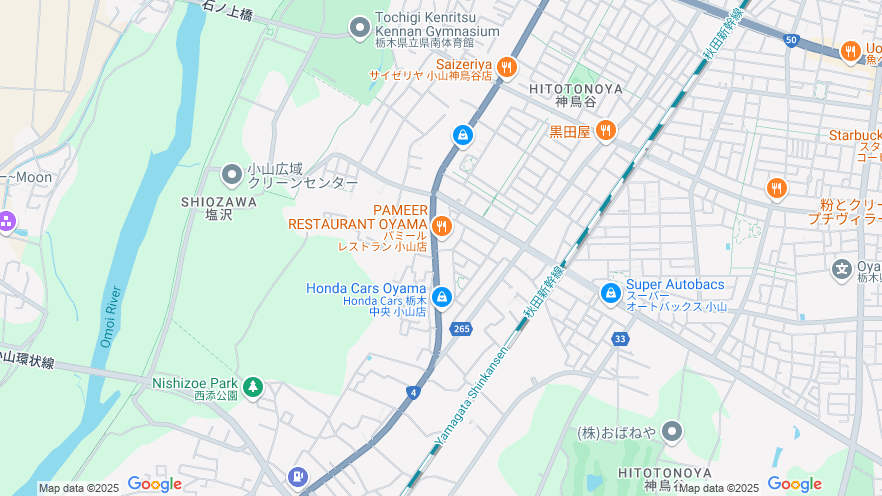Tap the Nishizoe Park marker

pyautogui.click(x=253, y=386)
